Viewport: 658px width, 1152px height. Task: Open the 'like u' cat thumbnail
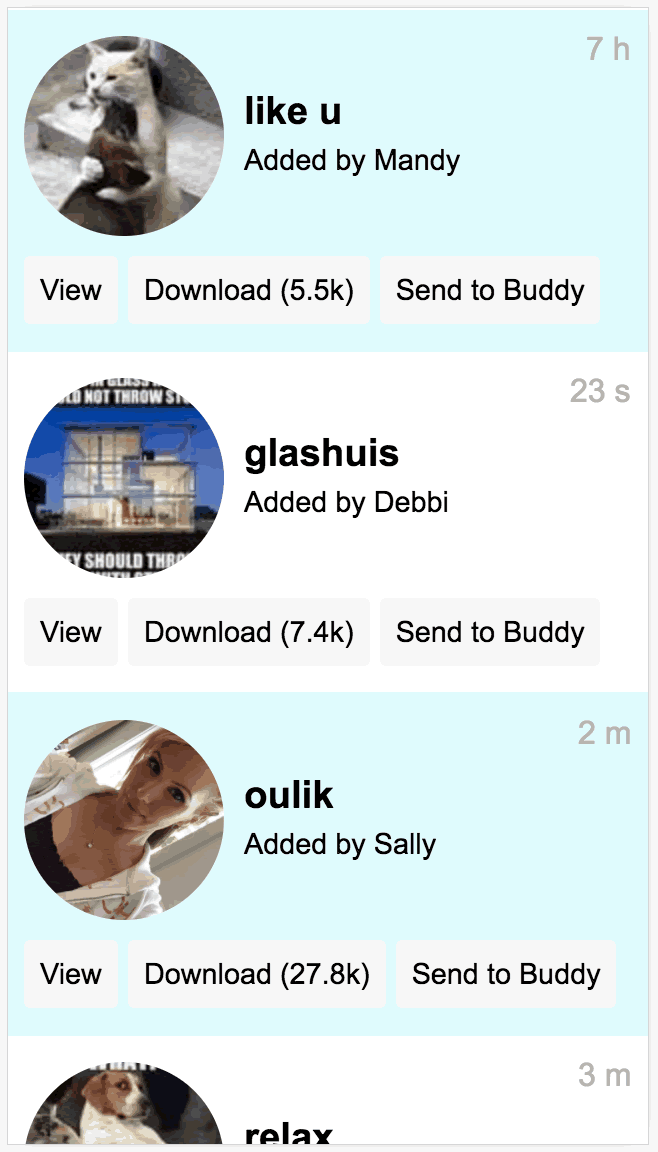pos(124,136)
